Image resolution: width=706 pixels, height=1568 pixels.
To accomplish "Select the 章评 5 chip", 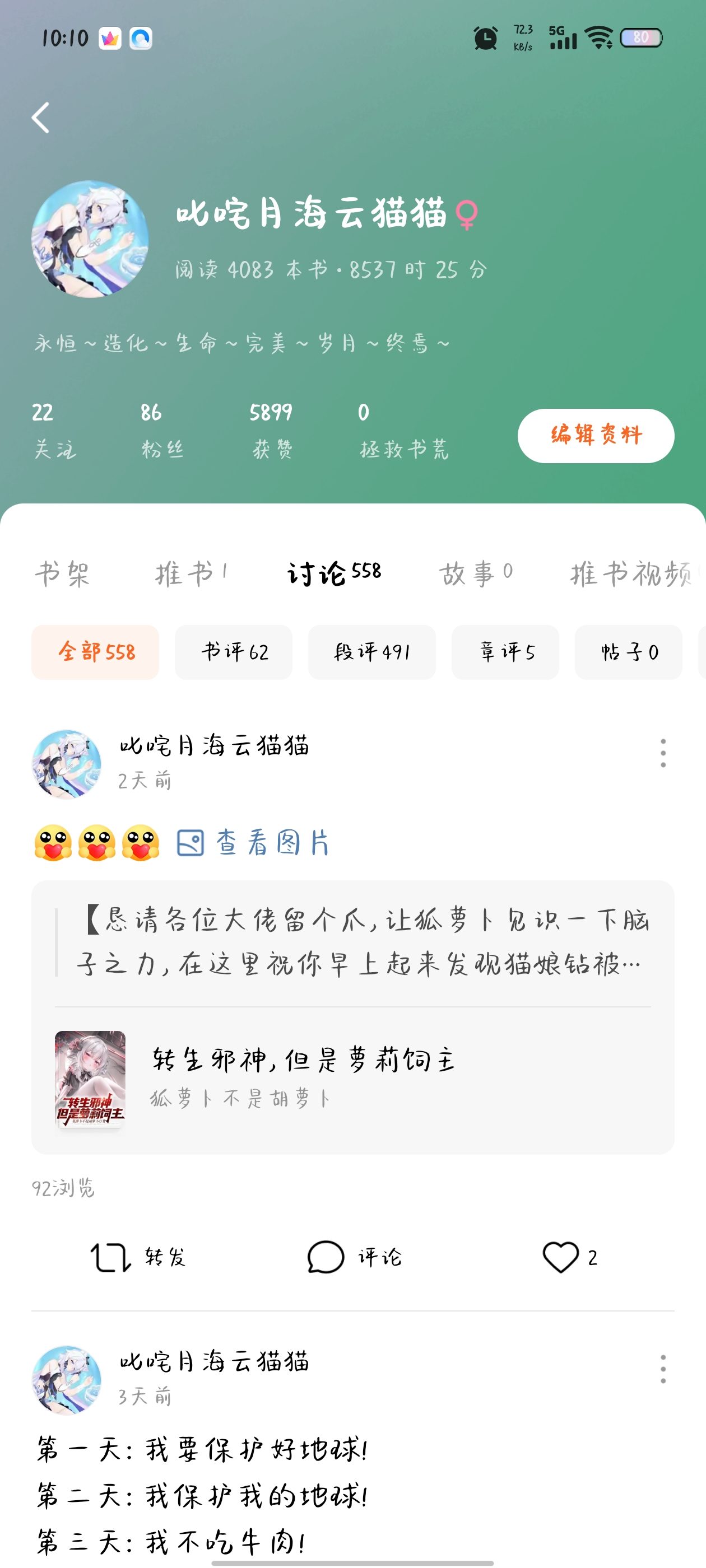I will 505,652.
